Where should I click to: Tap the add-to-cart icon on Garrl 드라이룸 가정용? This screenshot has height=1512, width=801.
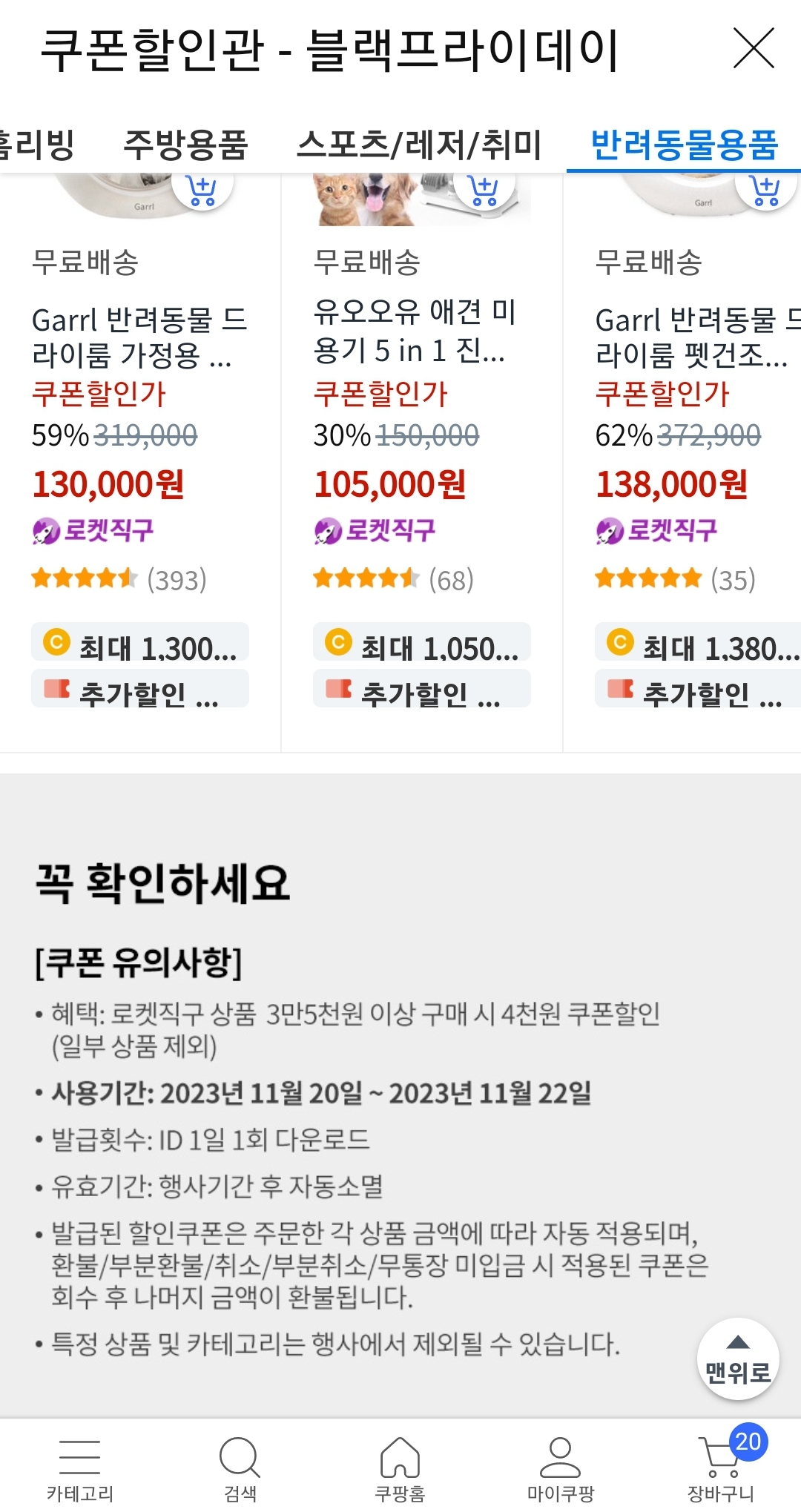(201, 191)
